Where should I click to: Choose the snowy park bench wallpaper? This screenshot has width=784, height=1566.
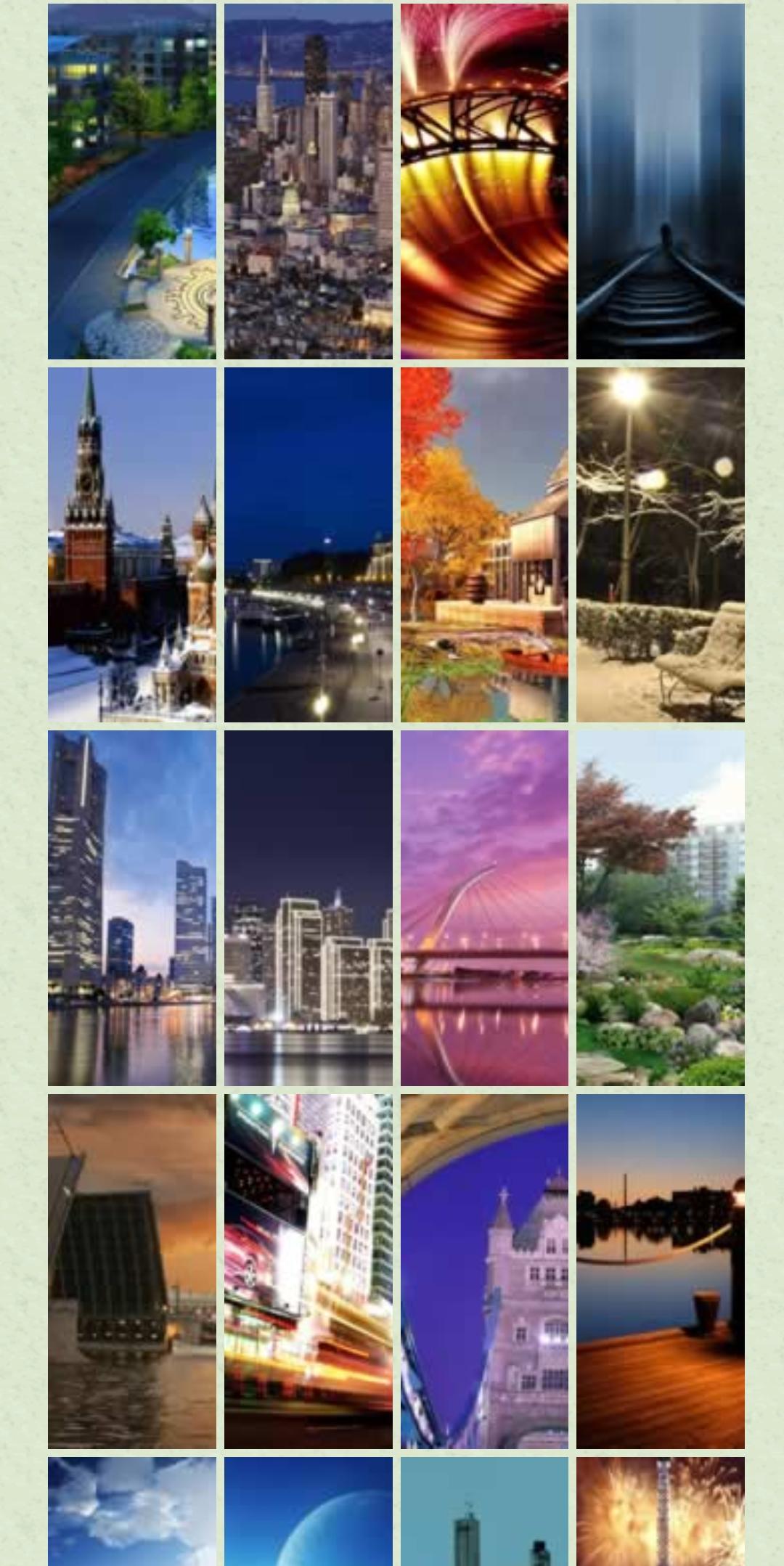(660, 545)
